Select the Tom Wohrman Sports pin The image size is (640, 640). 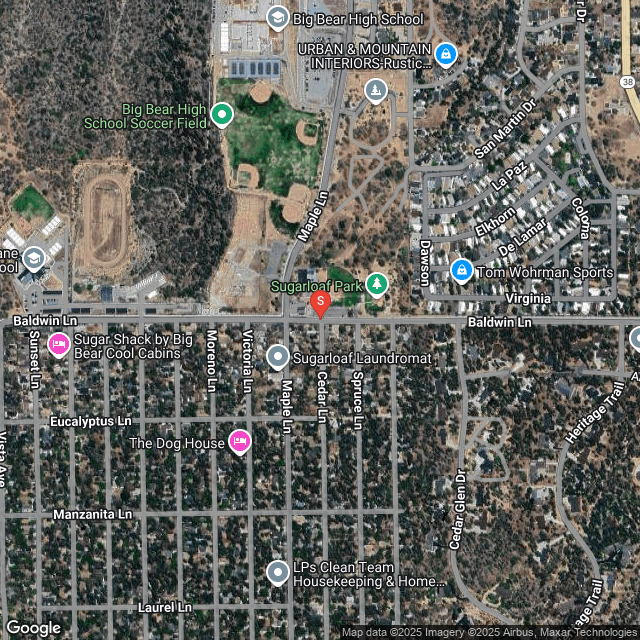point(461,270)
